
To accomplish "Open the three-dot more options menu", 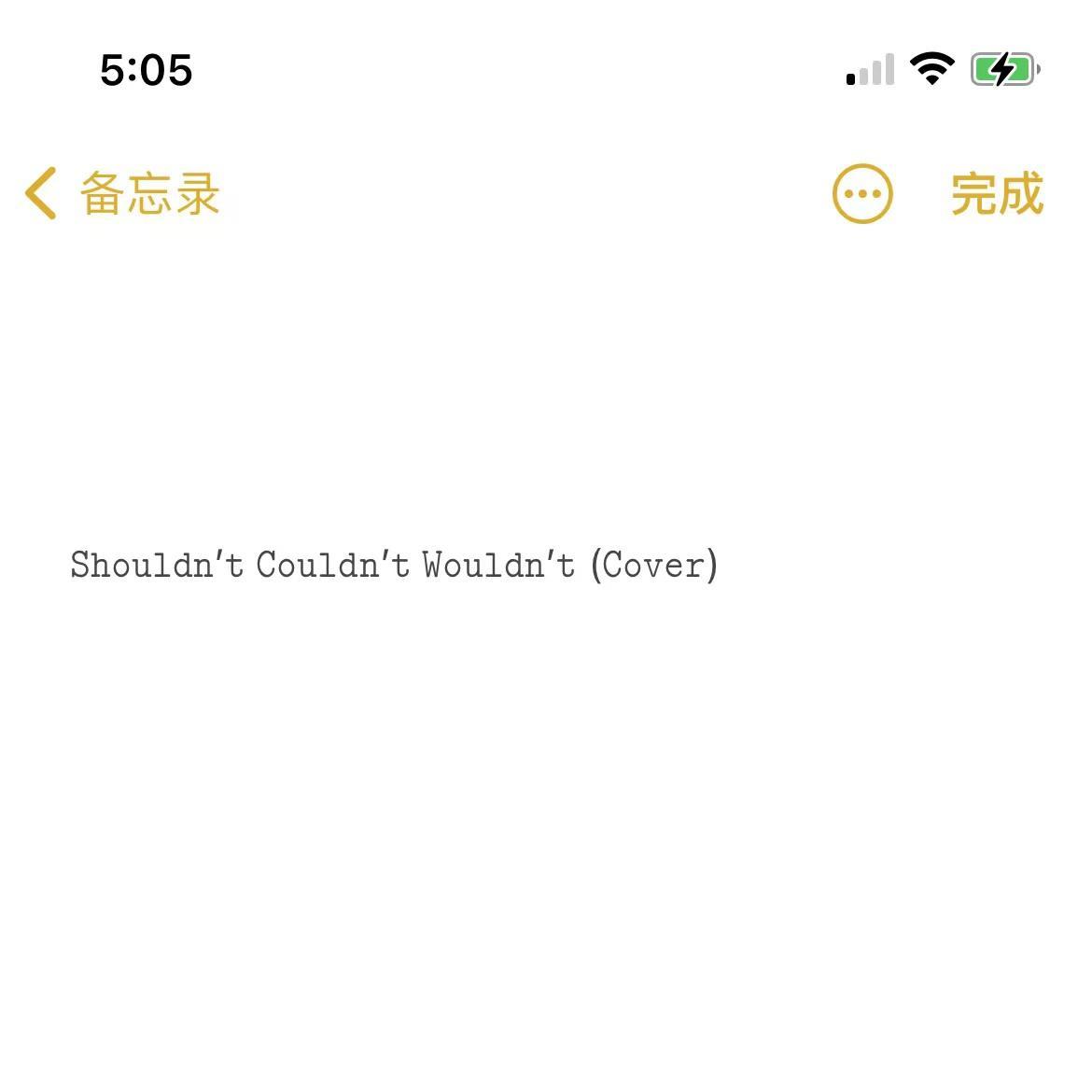I will (x=861, y=194).
